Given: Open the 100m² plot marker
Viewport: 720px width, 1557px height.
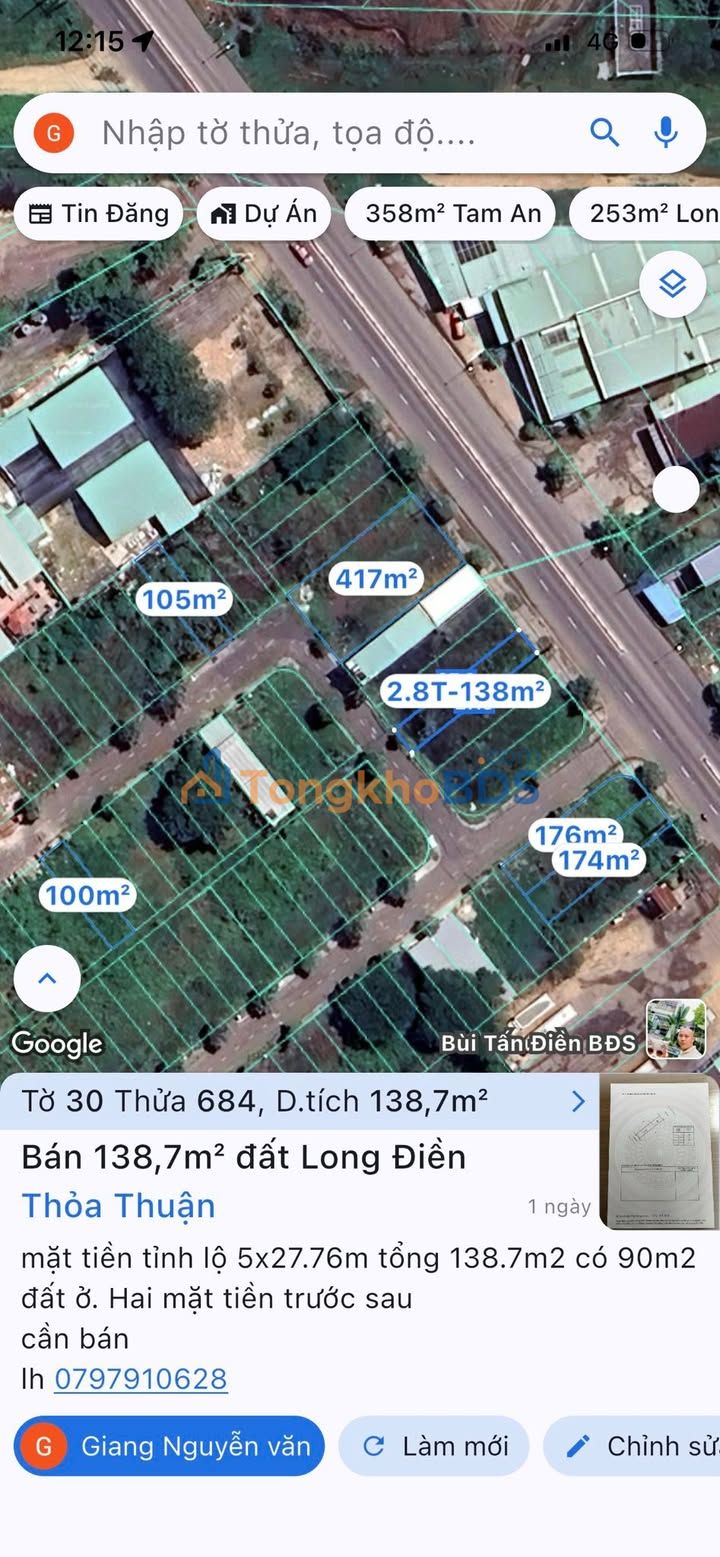Looking at the screenshot, I should point(88,895).
